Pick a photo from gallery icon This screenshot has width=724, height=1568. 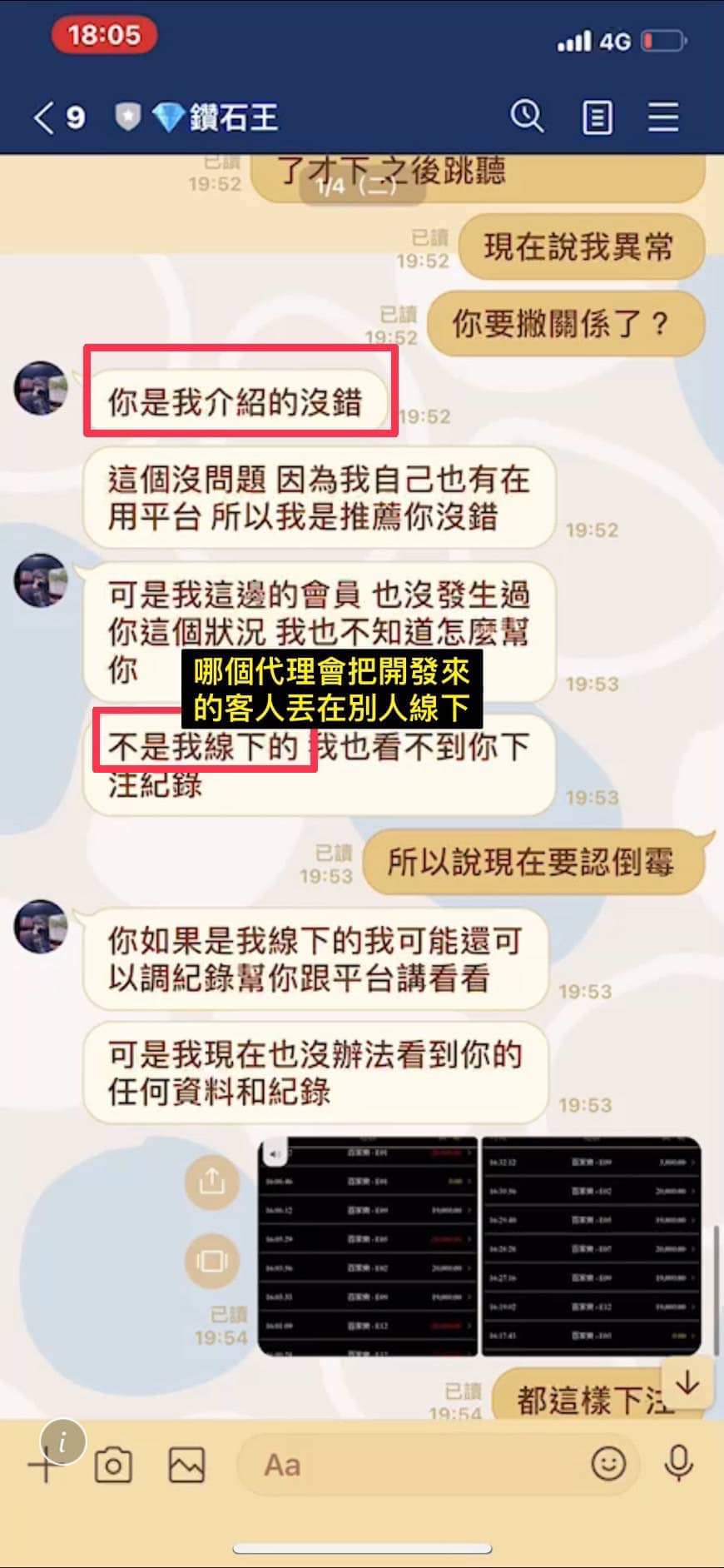coord(186,1466)
